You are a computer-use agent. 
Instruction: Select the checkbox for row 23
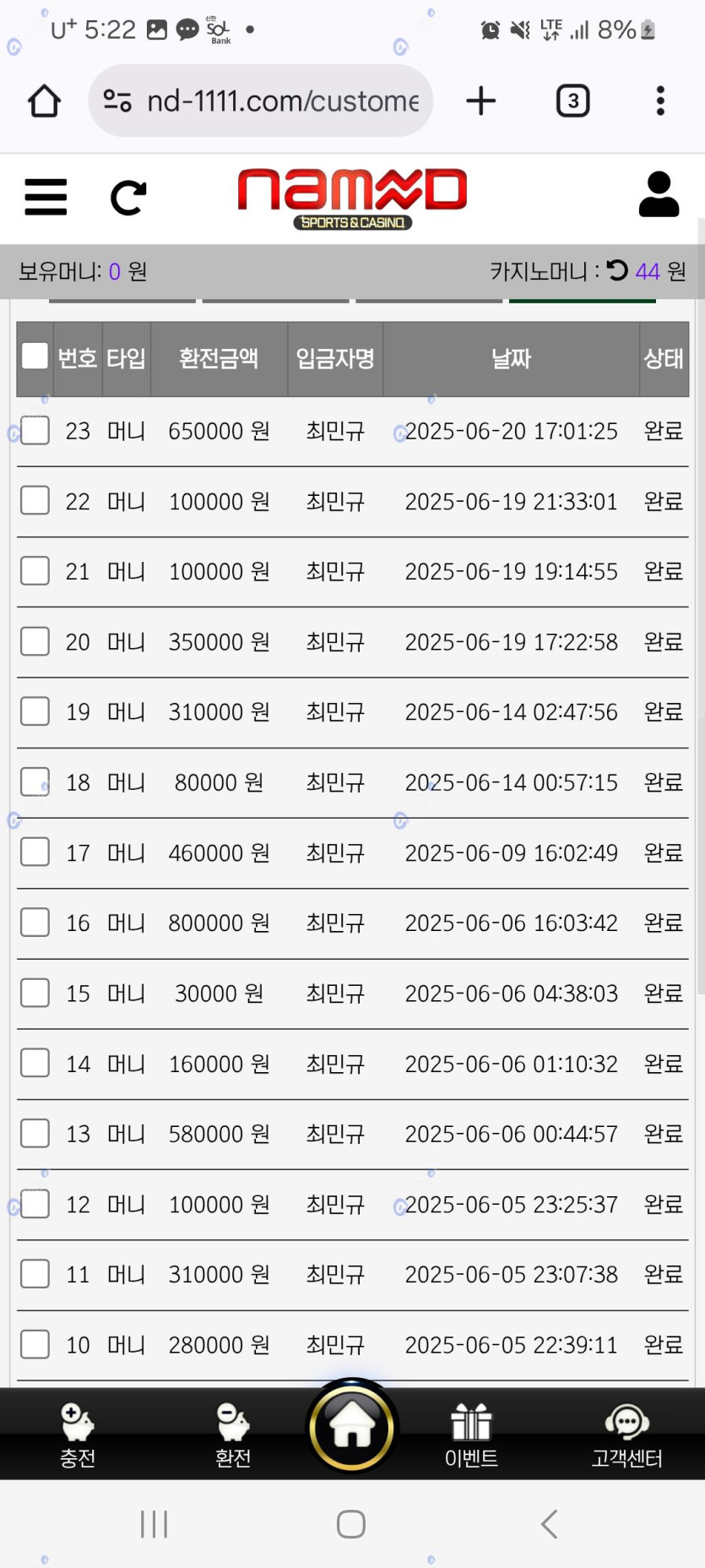35,430
